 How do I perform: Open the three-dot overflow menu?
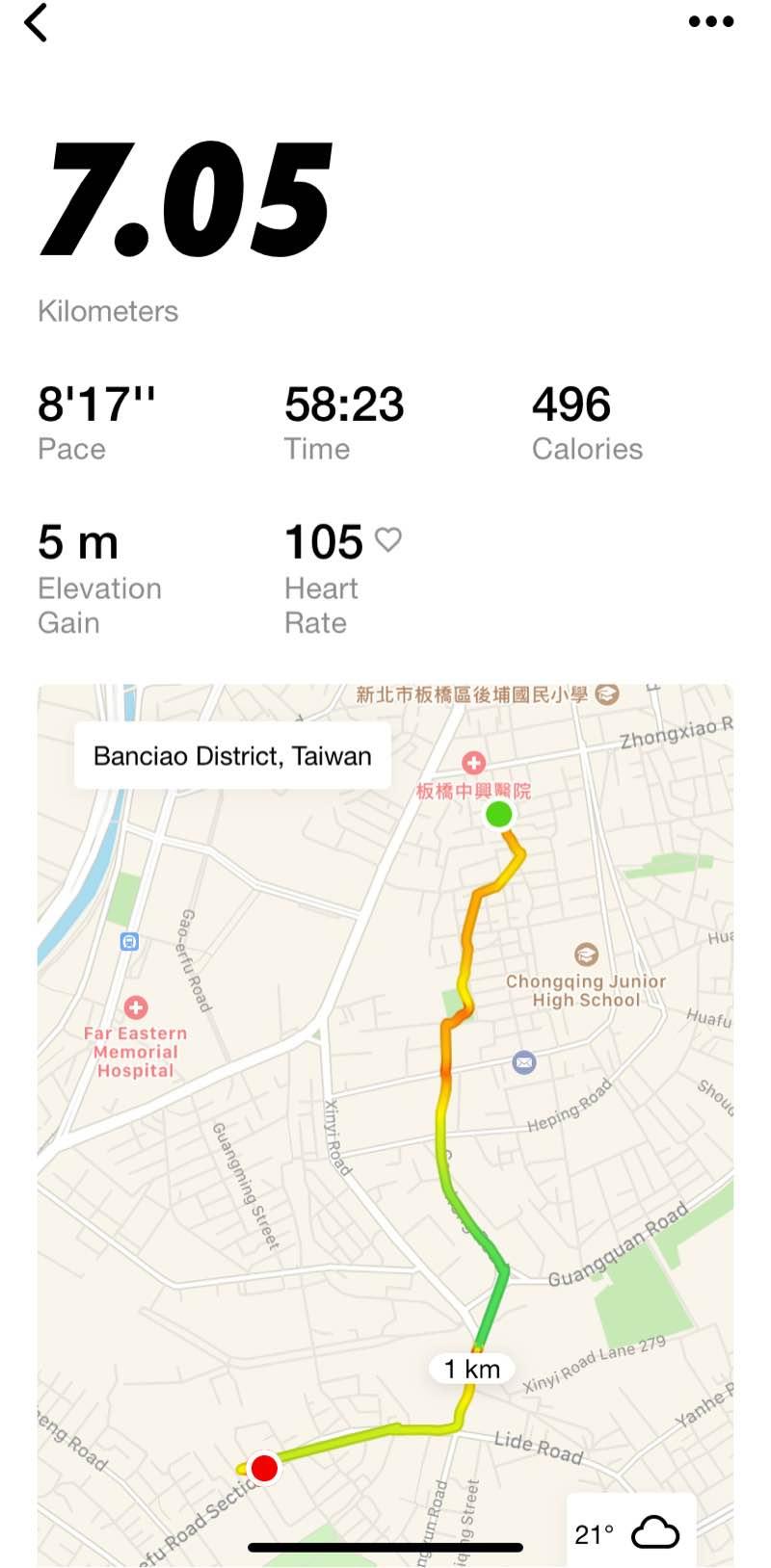[x=711, y=22]
